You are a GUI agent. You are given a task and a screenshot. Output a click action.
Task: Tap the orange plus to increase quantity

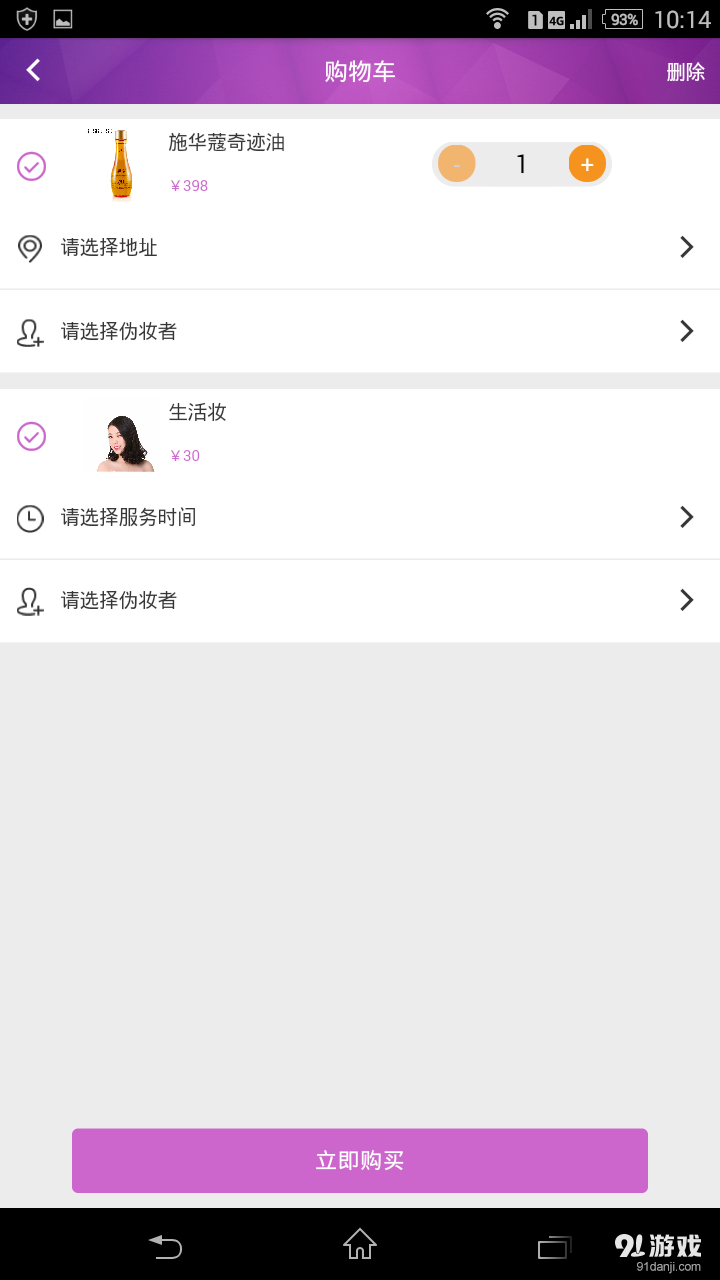click(x=586, y=163)
